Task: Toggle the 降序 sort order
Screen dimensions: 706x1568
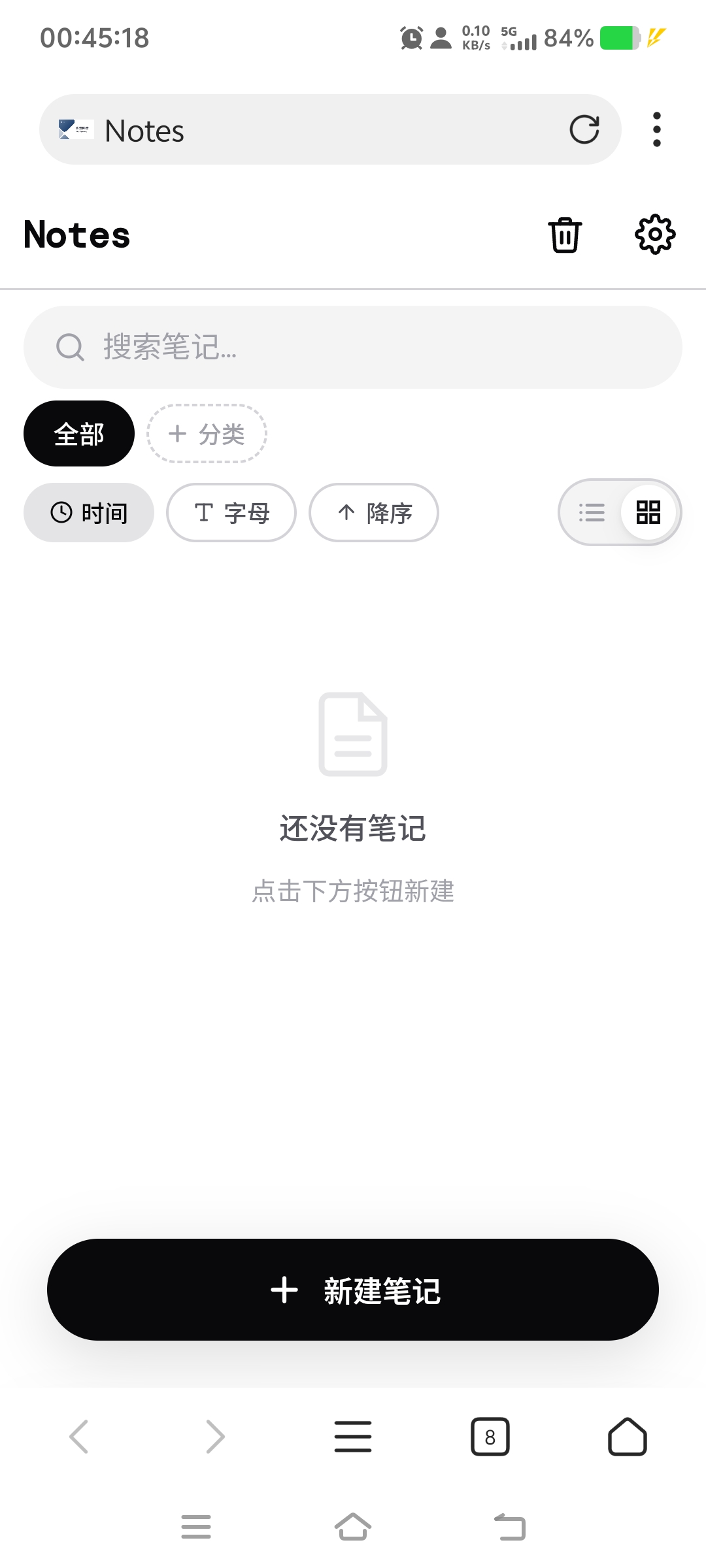Action: (x=374, y=513)
